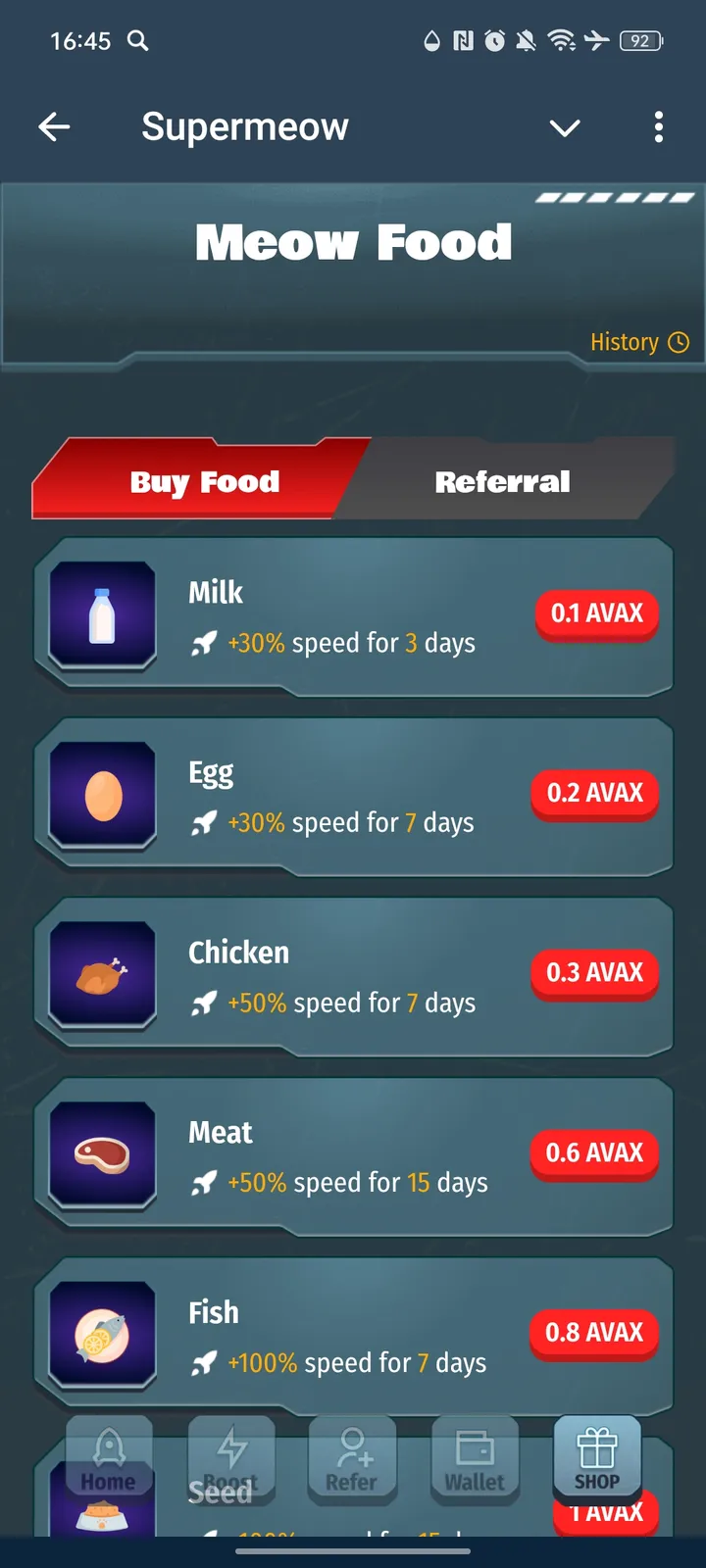Go back using the arrow icon

[x=54, y=126]
